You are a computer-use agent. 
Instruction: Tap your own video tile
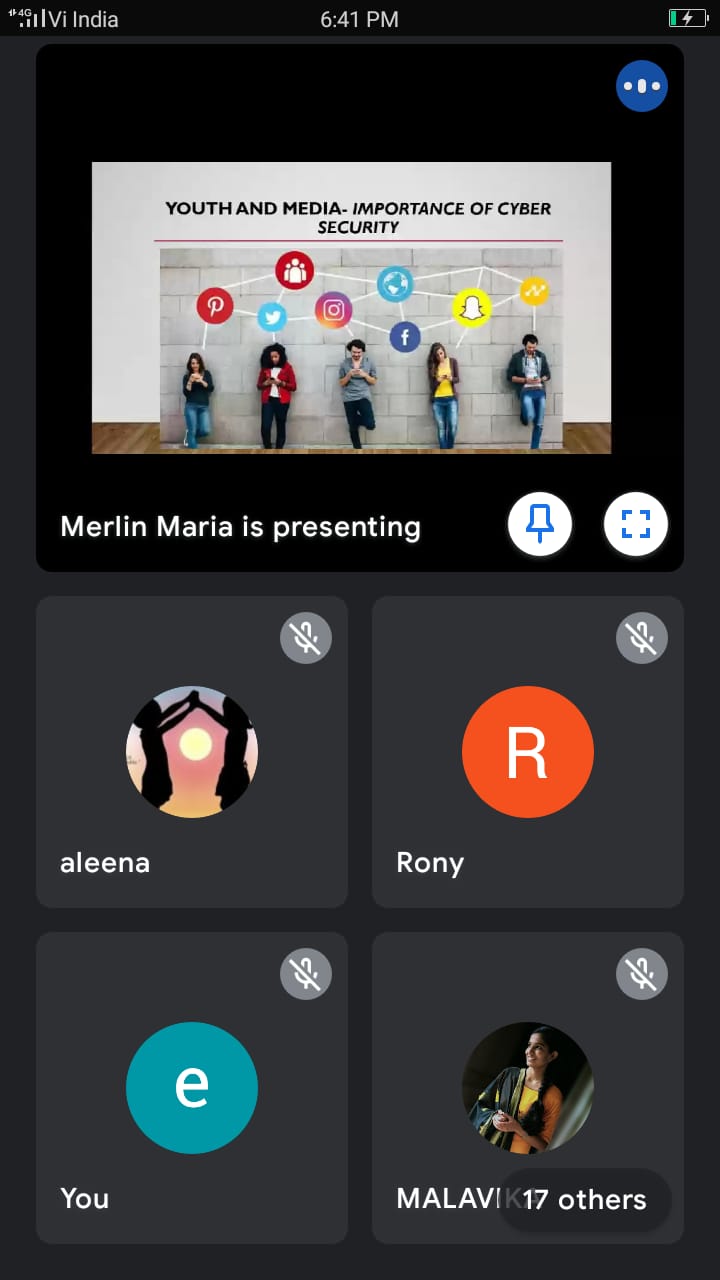tap(192, 1088)
